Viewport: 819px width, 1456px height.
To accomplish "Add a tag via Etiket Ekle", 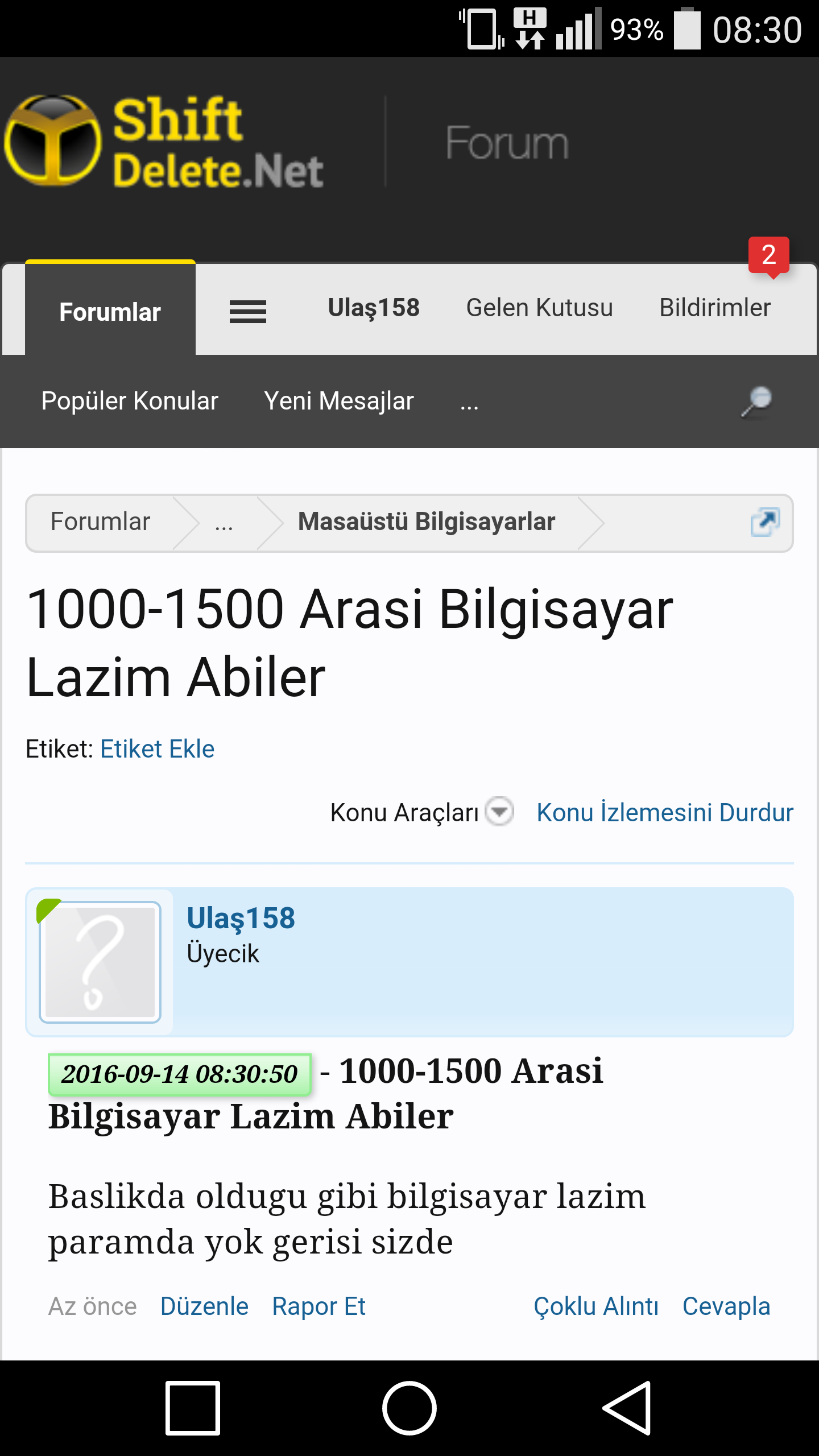I will point(158,749).
